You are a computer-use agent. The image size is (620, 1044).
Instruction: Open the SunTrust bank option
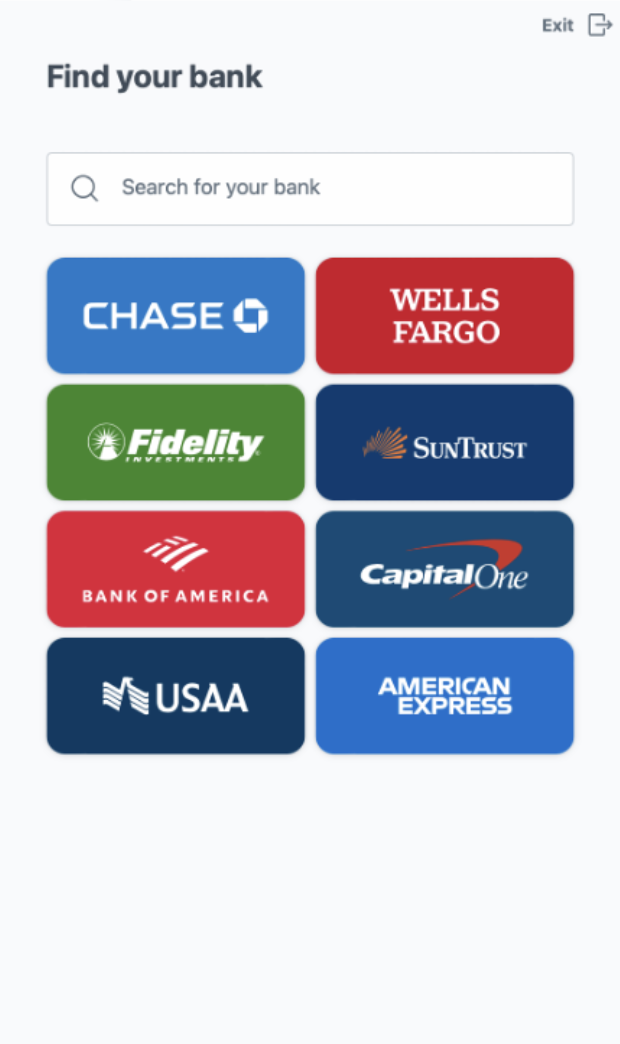point(445,442)
